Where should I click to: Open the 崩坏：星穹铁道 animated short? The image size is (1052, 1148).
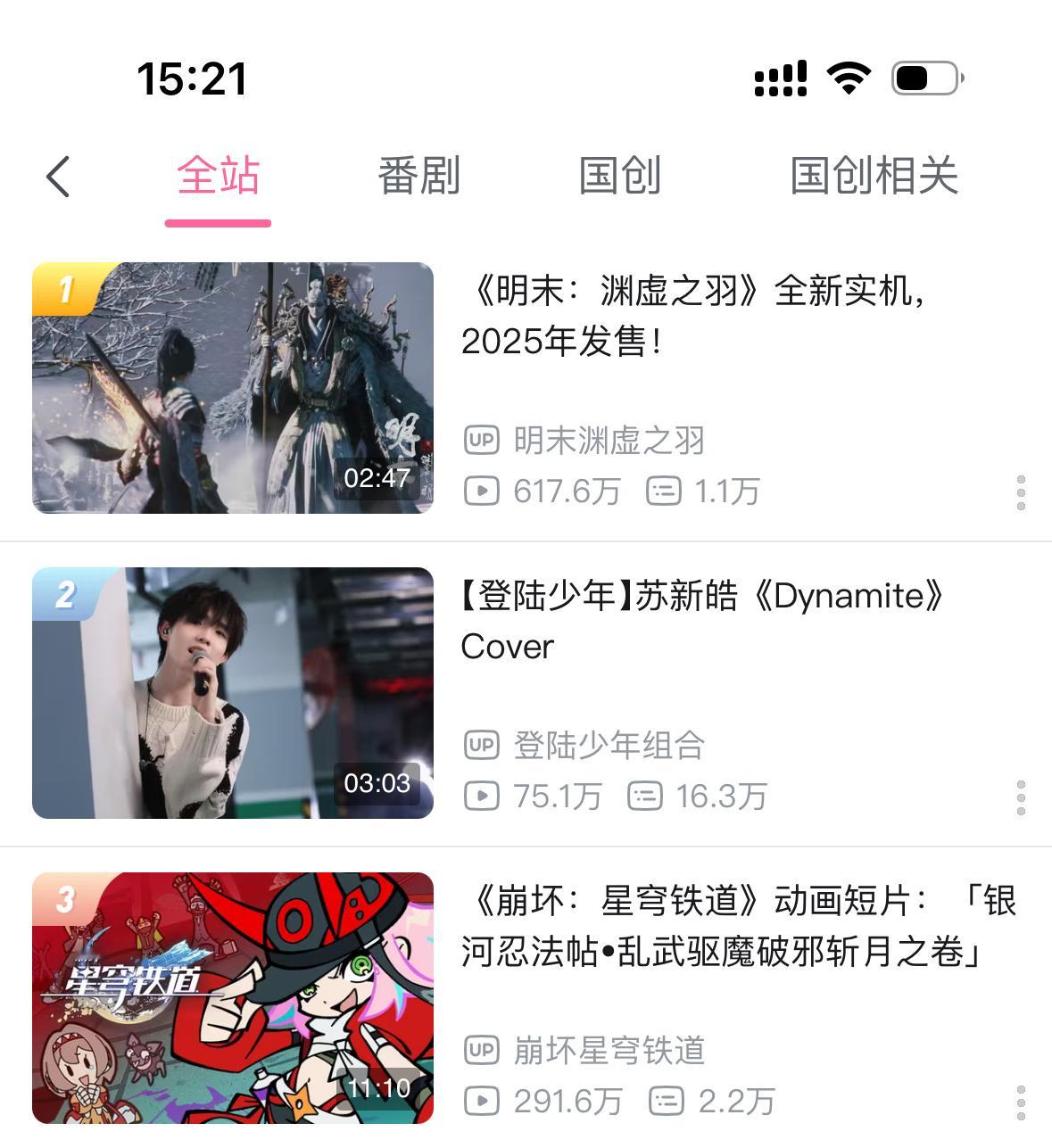coord(233,998)
